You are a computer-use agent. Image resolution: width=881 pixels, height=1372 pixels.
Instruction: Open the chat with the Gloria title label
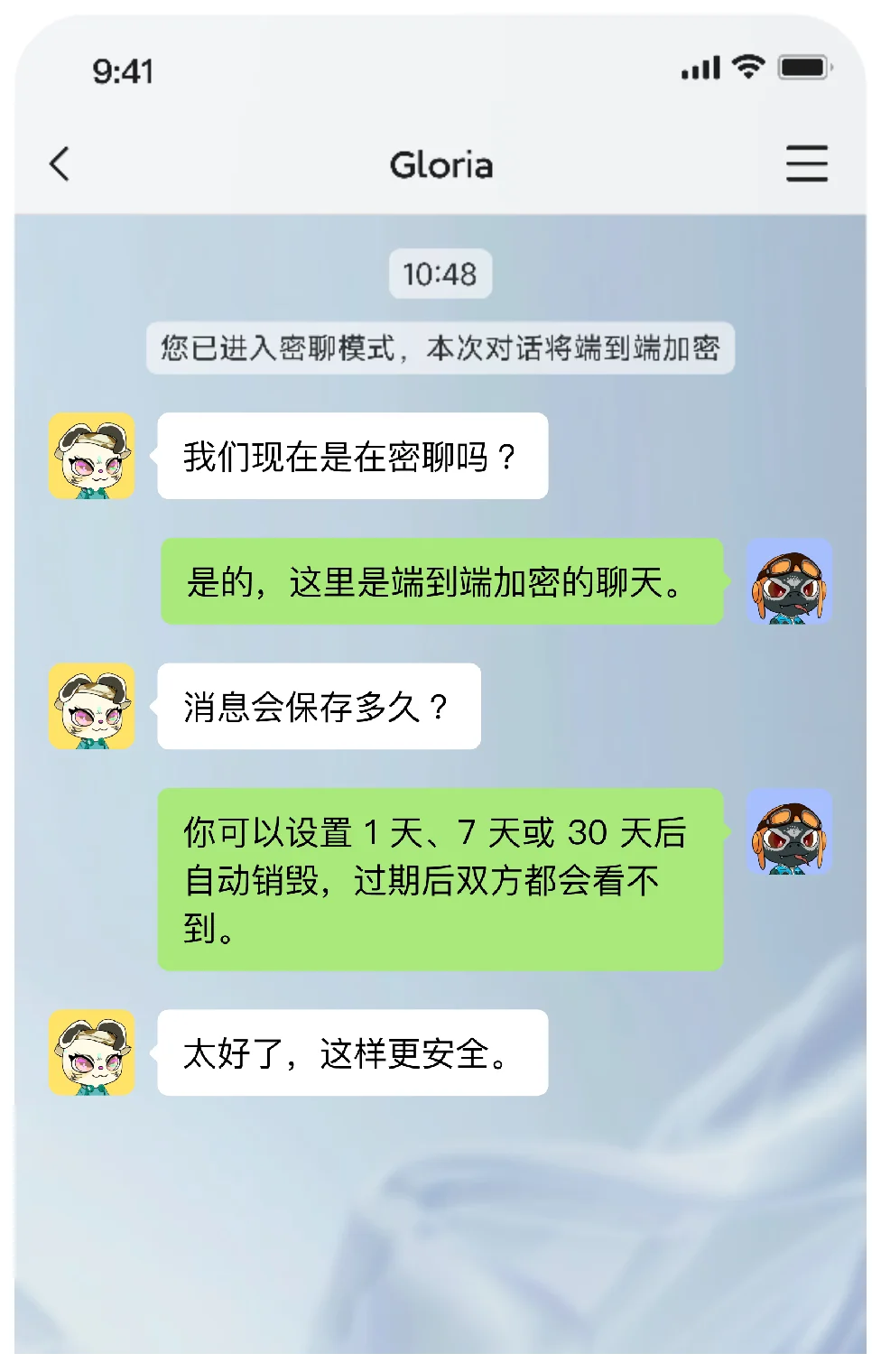[x=440, y=163]
